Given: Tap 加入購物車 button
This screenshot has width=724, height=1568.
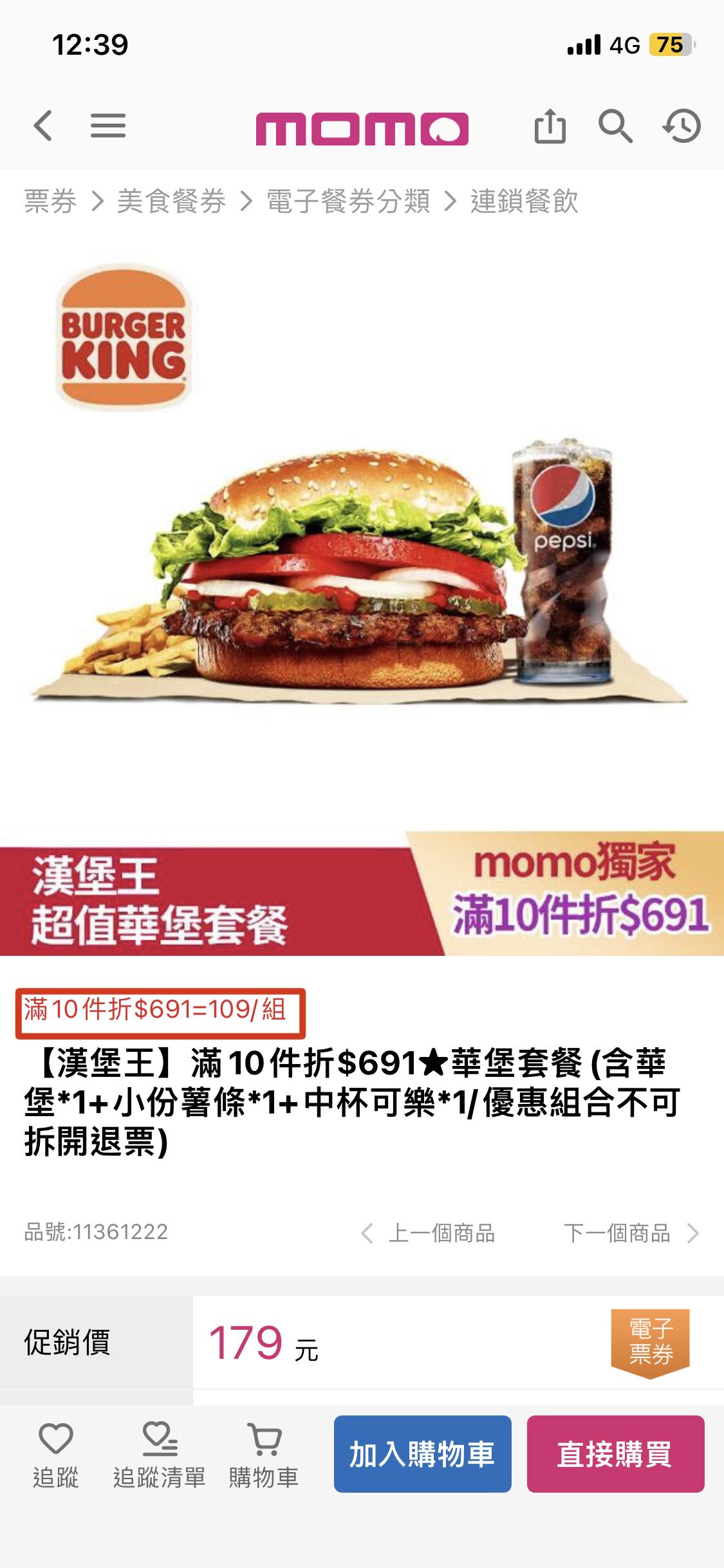Looking at the screenshot, I should [422, 1454].
